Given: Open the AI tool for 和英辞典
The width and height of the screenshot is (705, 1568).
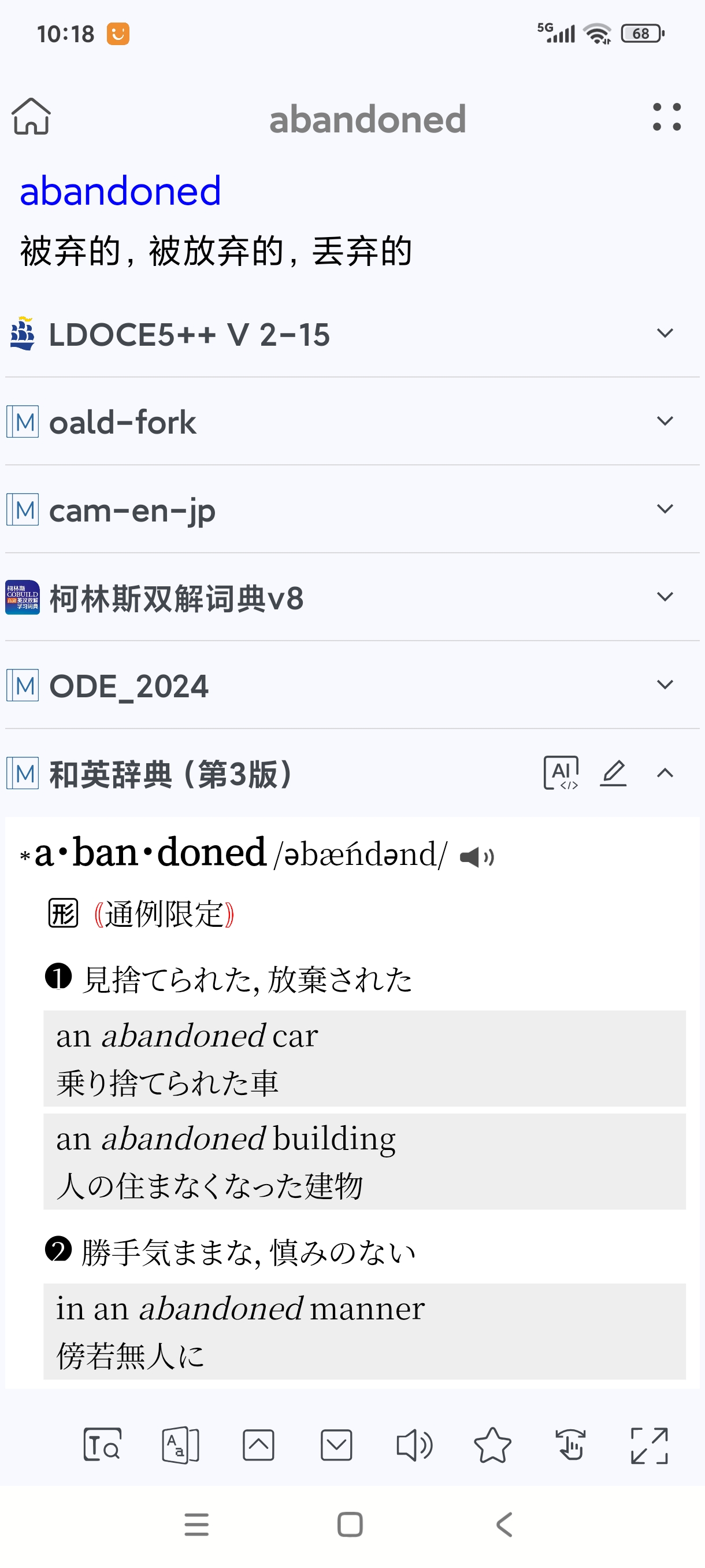Looking at the screenshot, I should 561,773.
